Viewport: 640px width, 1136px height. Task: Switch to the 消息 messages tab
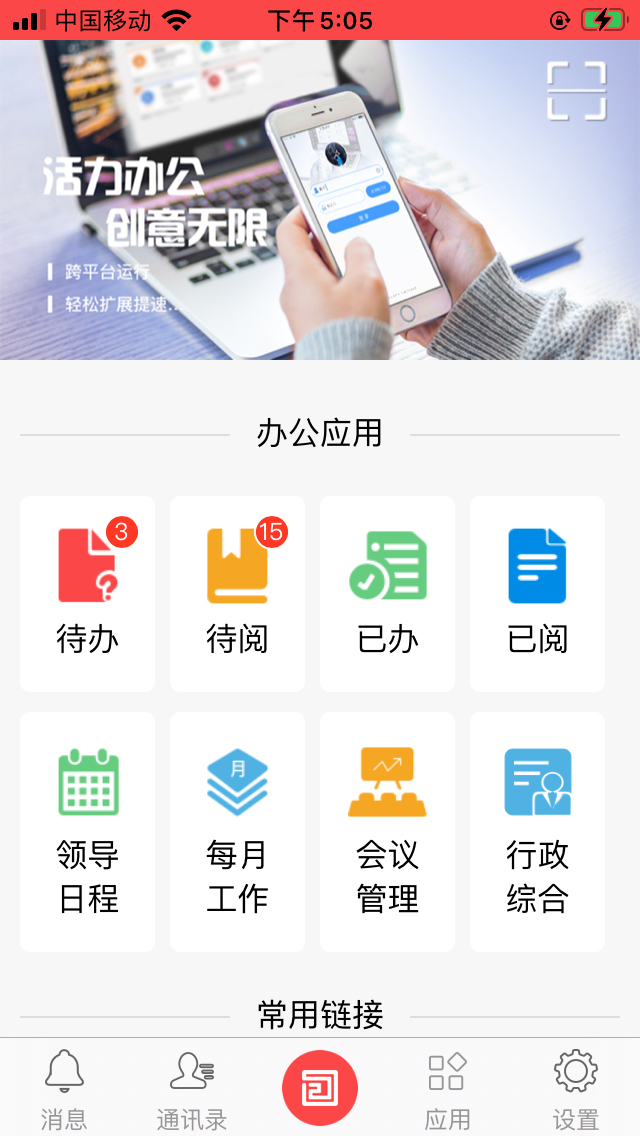[64, 1089]
